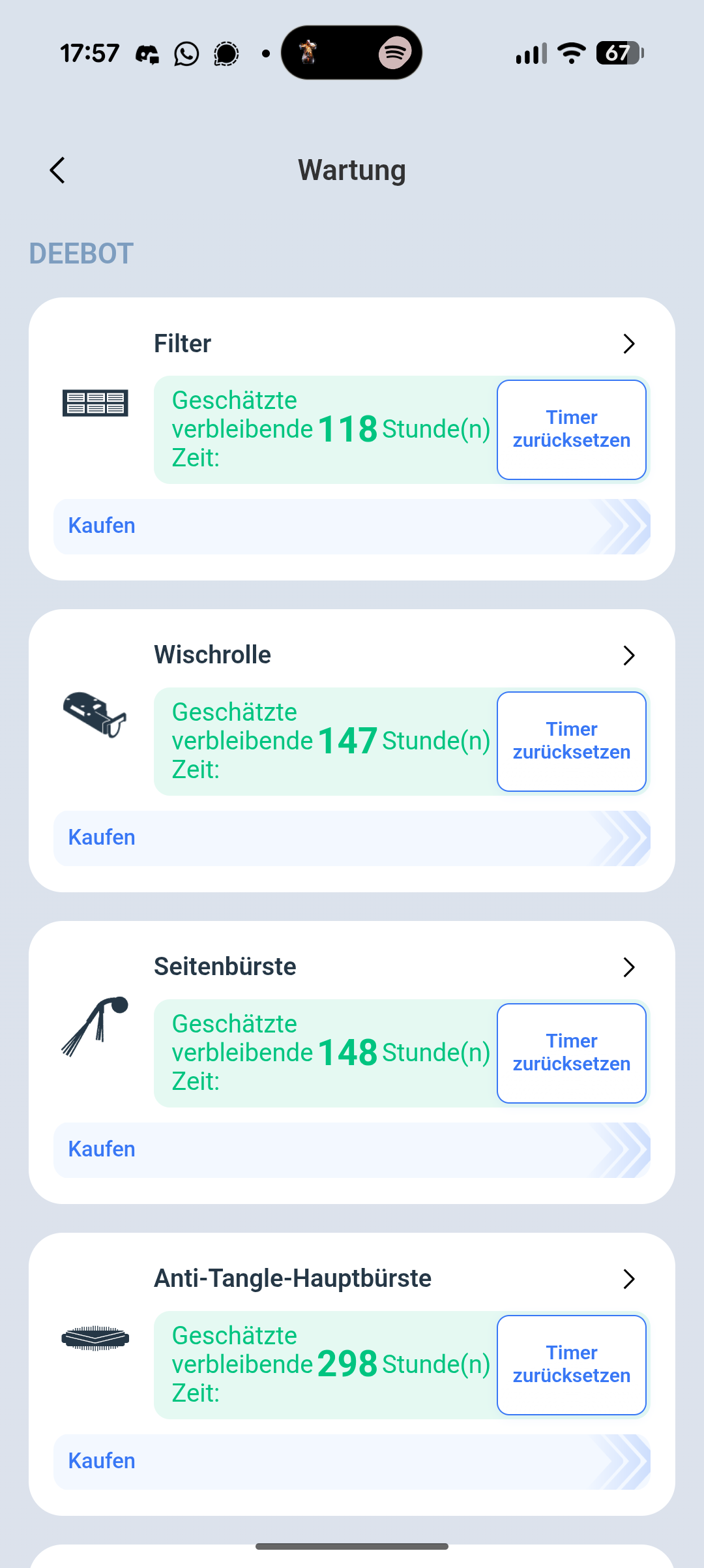Viewport: 704px width, 1568px height.
Task: Open Seitenbürste maintenance details
Action: click(x=628, y=967)
